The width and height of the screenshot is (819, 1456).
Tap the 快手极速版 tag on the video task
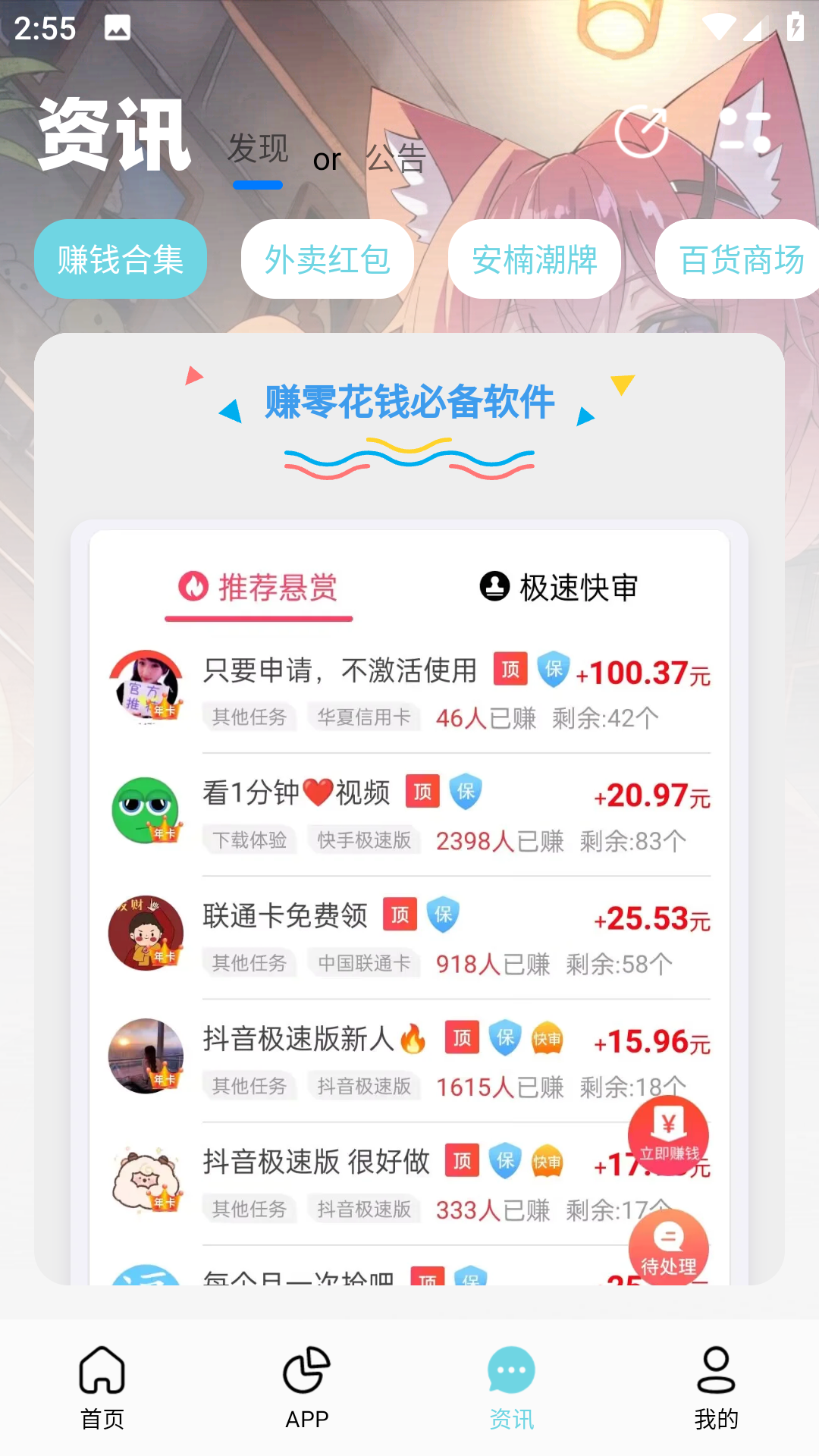pos(363,840)
